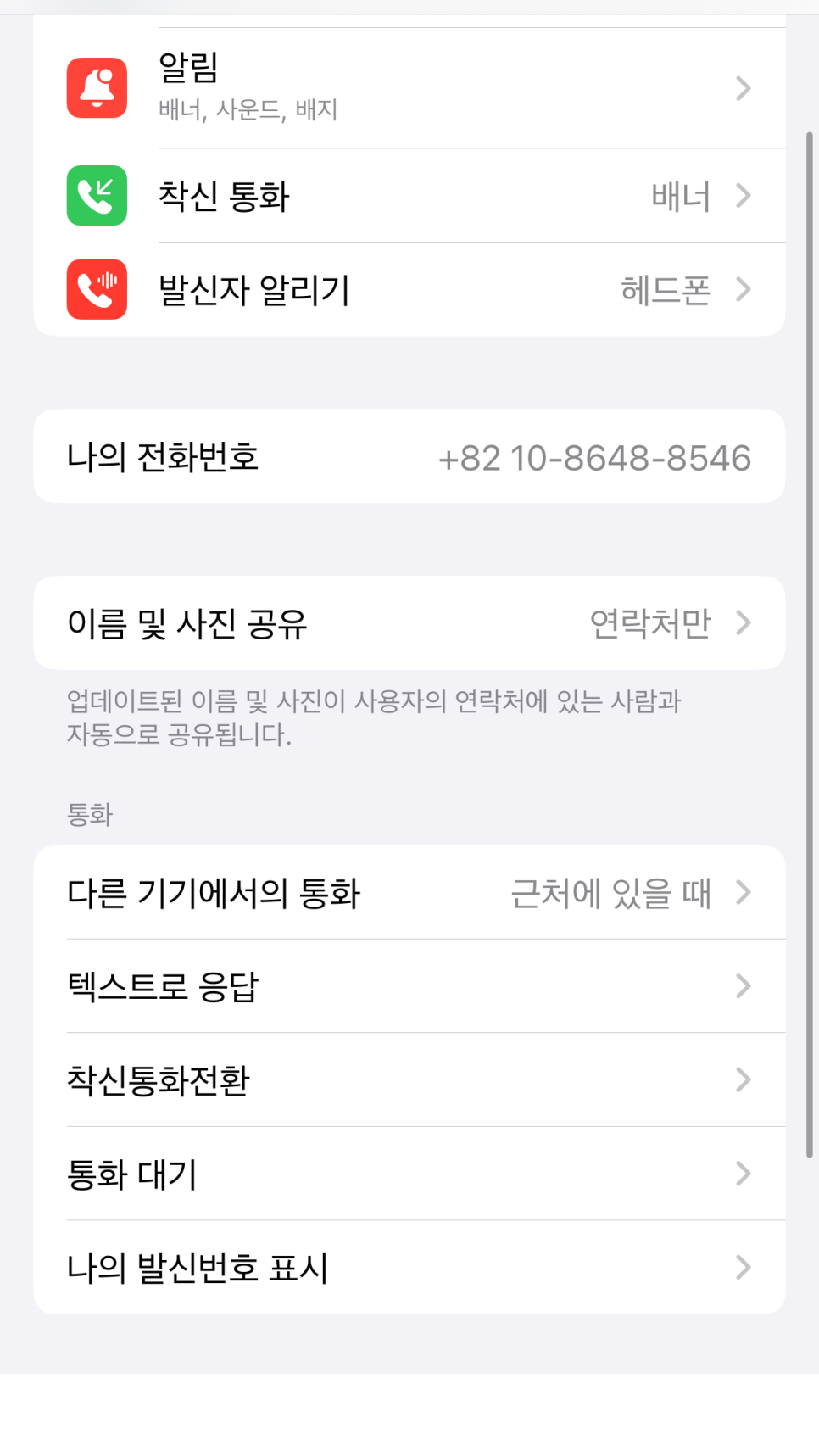Viewport: 819px width, 1456px height.
Task: Open 텍스트로 응답 settings
Action: click(x=409, y=986)
